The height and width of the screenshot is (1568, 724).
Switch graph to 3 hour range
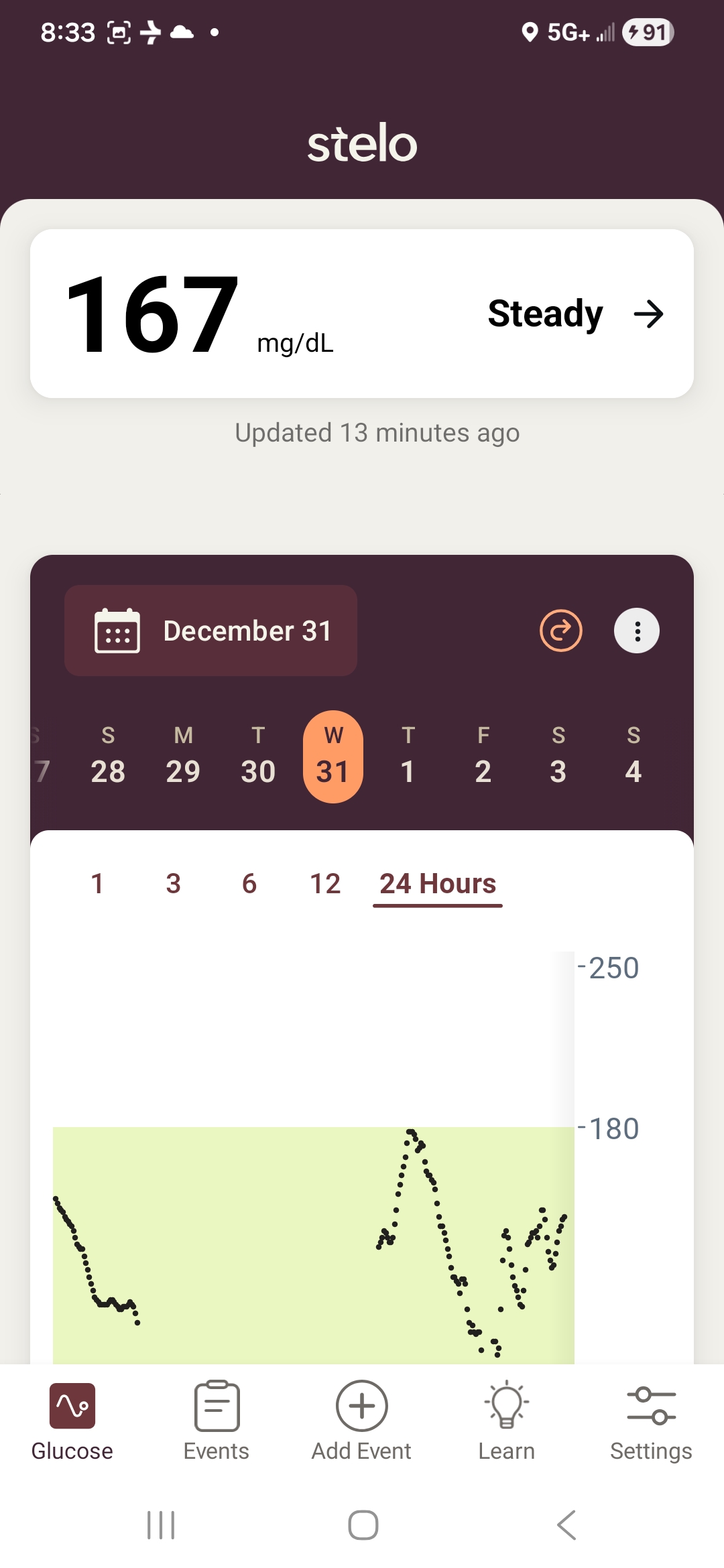click(x=173, y=884)
